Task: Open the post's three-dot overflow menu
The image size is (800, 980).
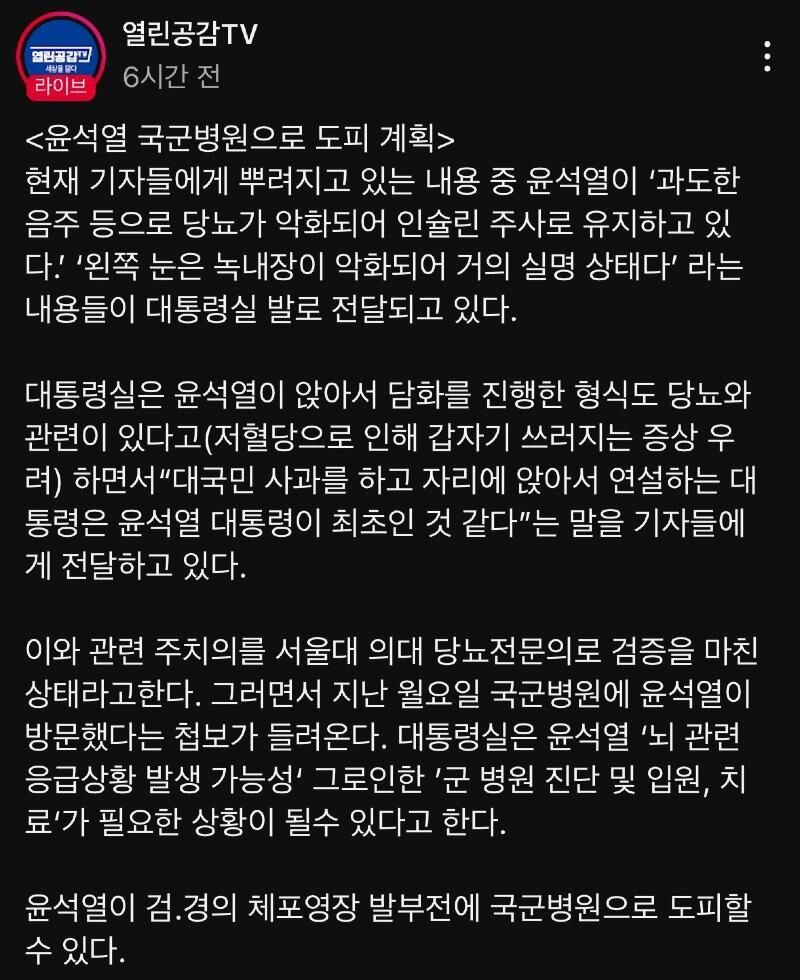Action: [767, 55]
